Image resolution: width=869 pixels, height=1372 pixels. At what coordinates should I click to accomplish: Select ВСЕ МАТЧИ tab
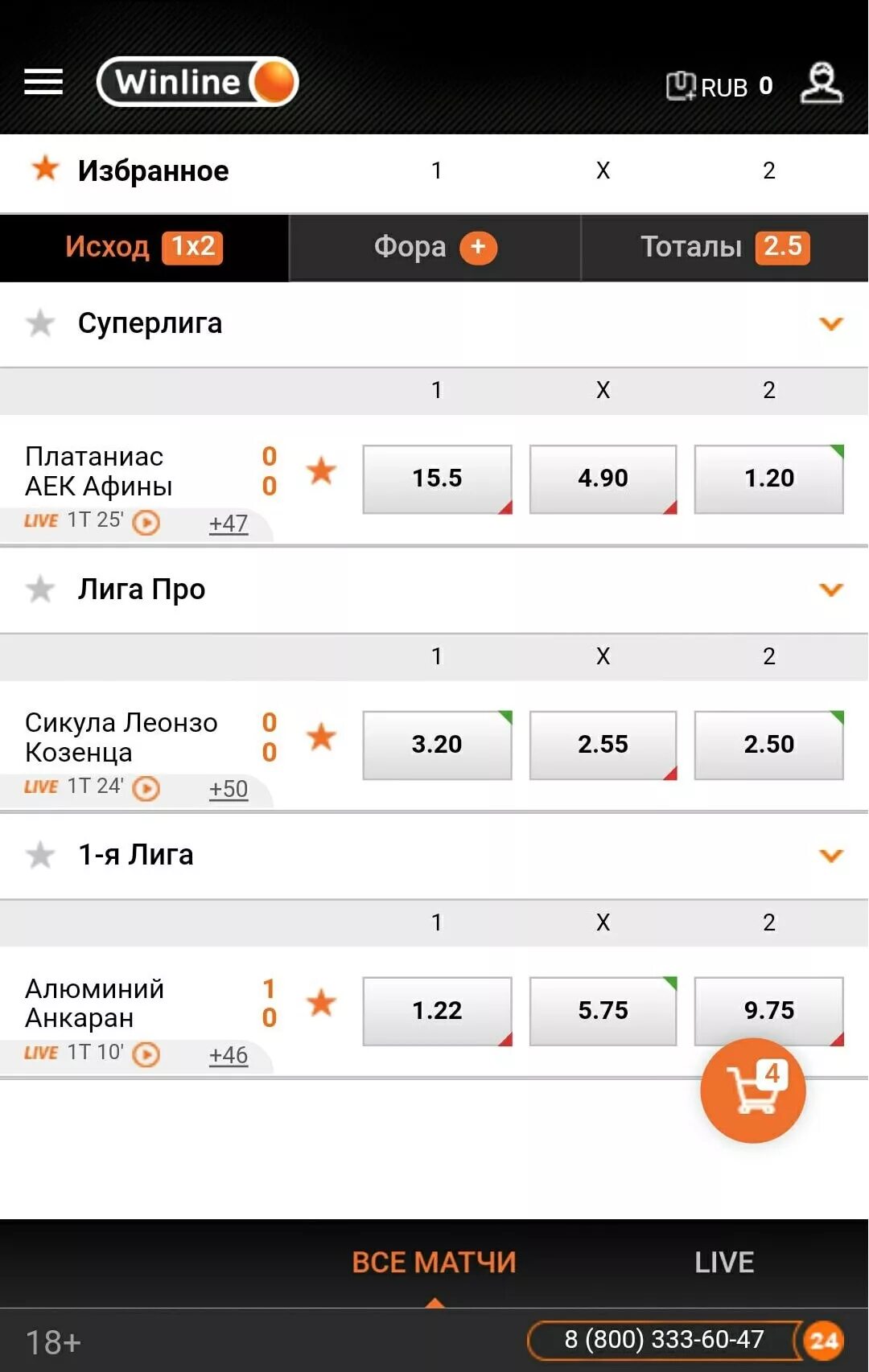tap(434, 1262)
